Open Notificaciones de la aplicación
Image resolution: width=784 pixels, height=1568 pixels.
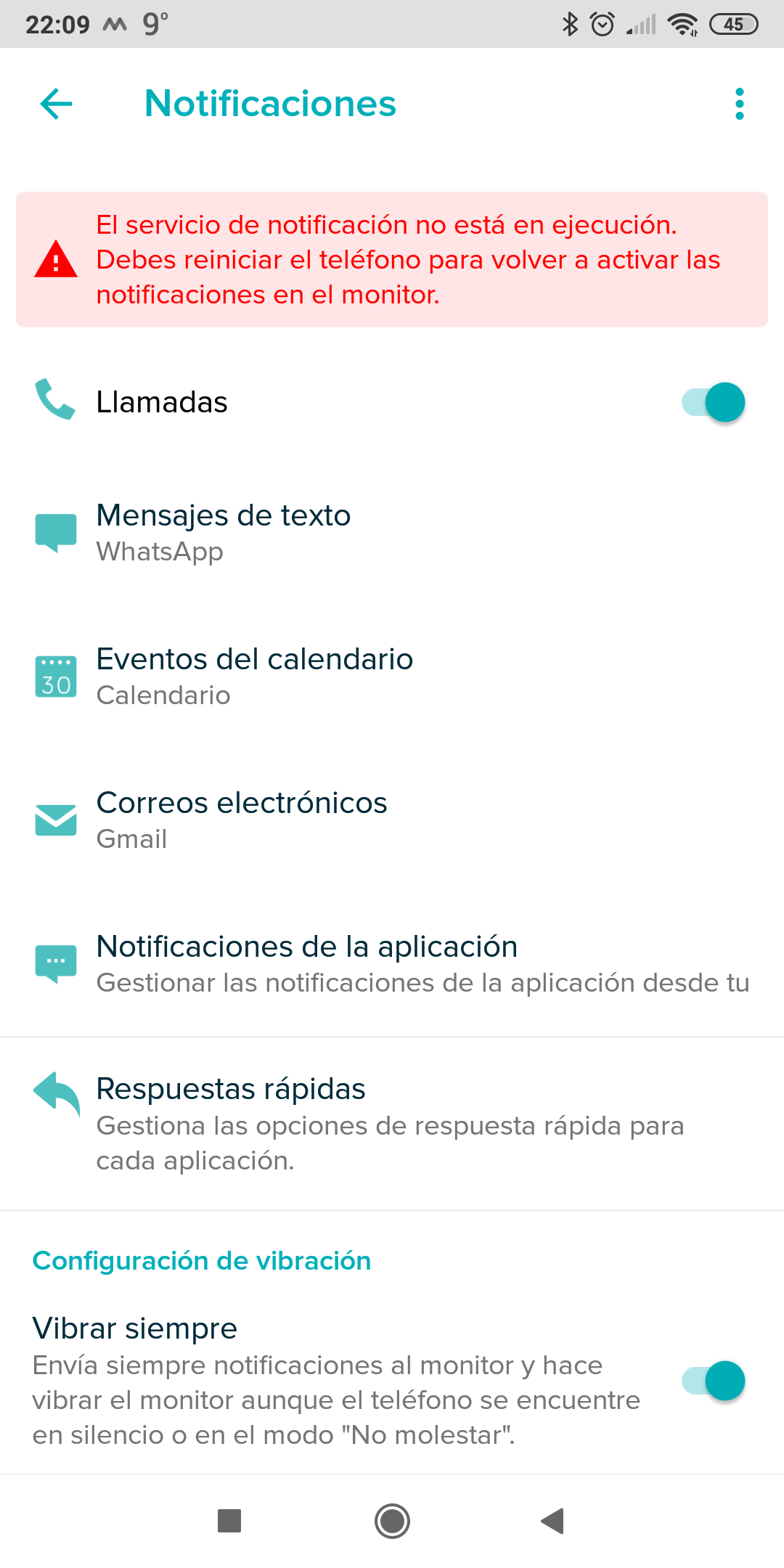pos(392,964)
